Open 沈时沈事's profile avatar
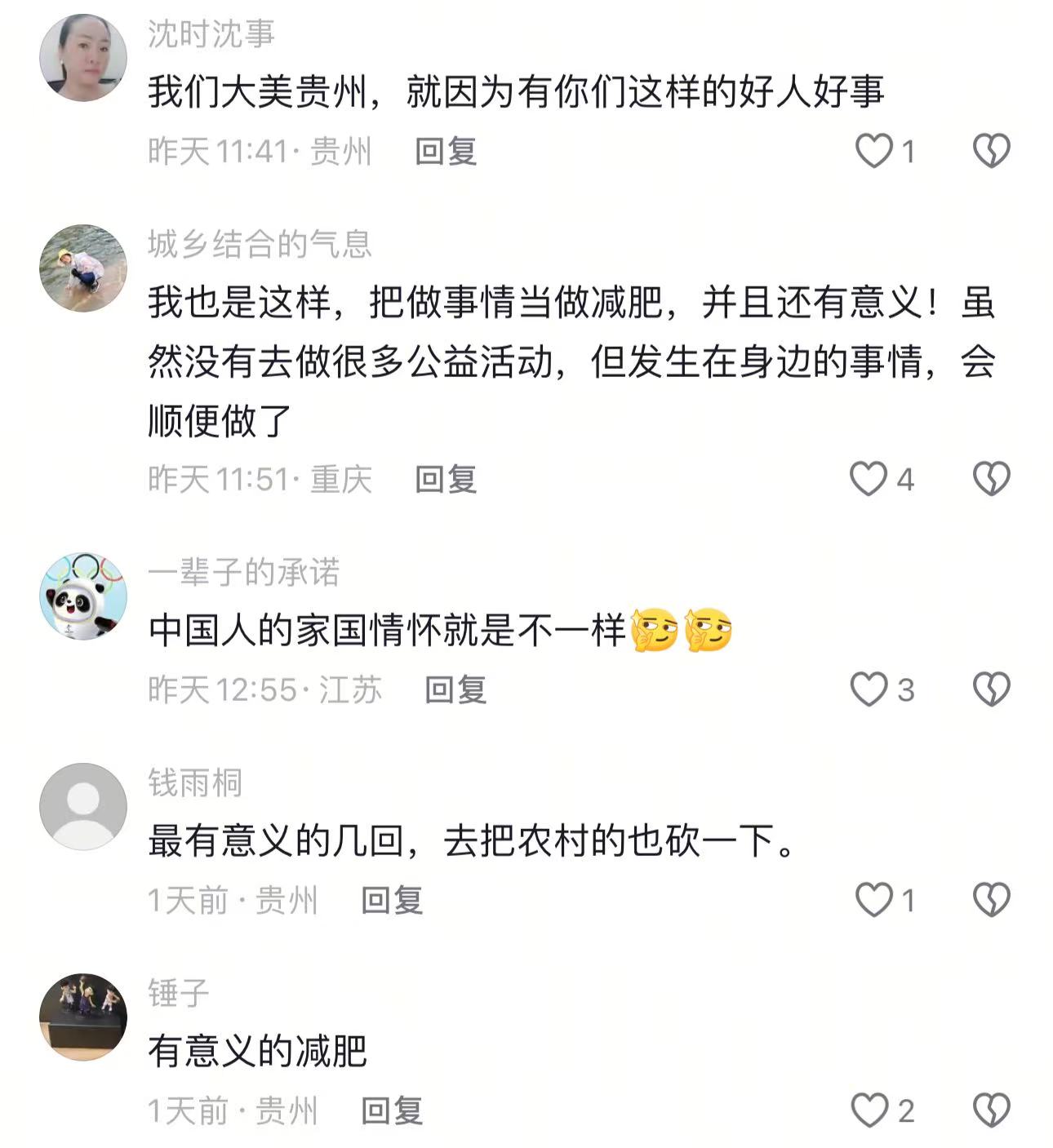This screenshot has width=1053, height=1148. (x=83, y=58)
